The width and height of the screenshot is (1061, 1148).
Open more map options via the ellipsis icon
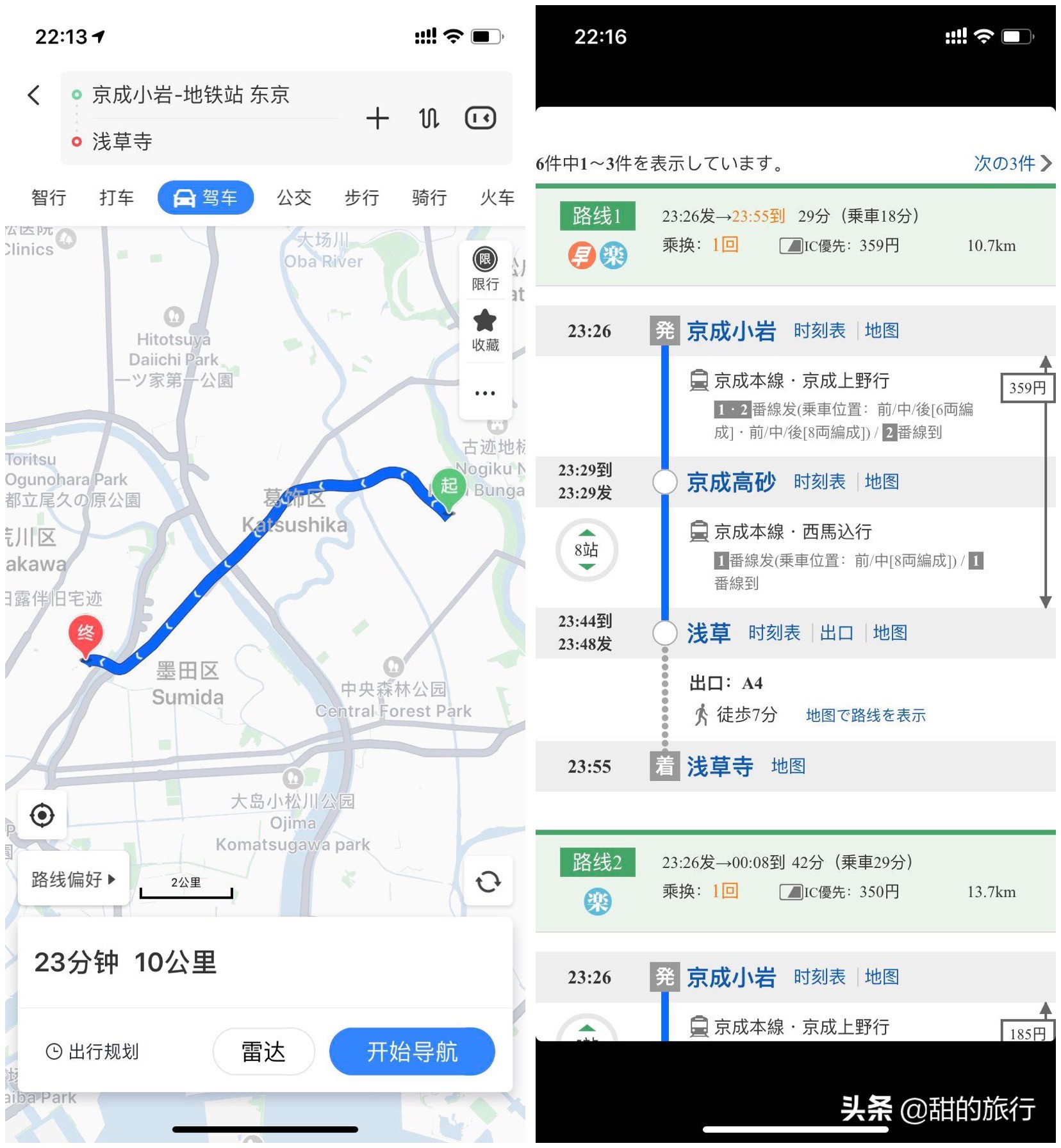tap(485, 393)
